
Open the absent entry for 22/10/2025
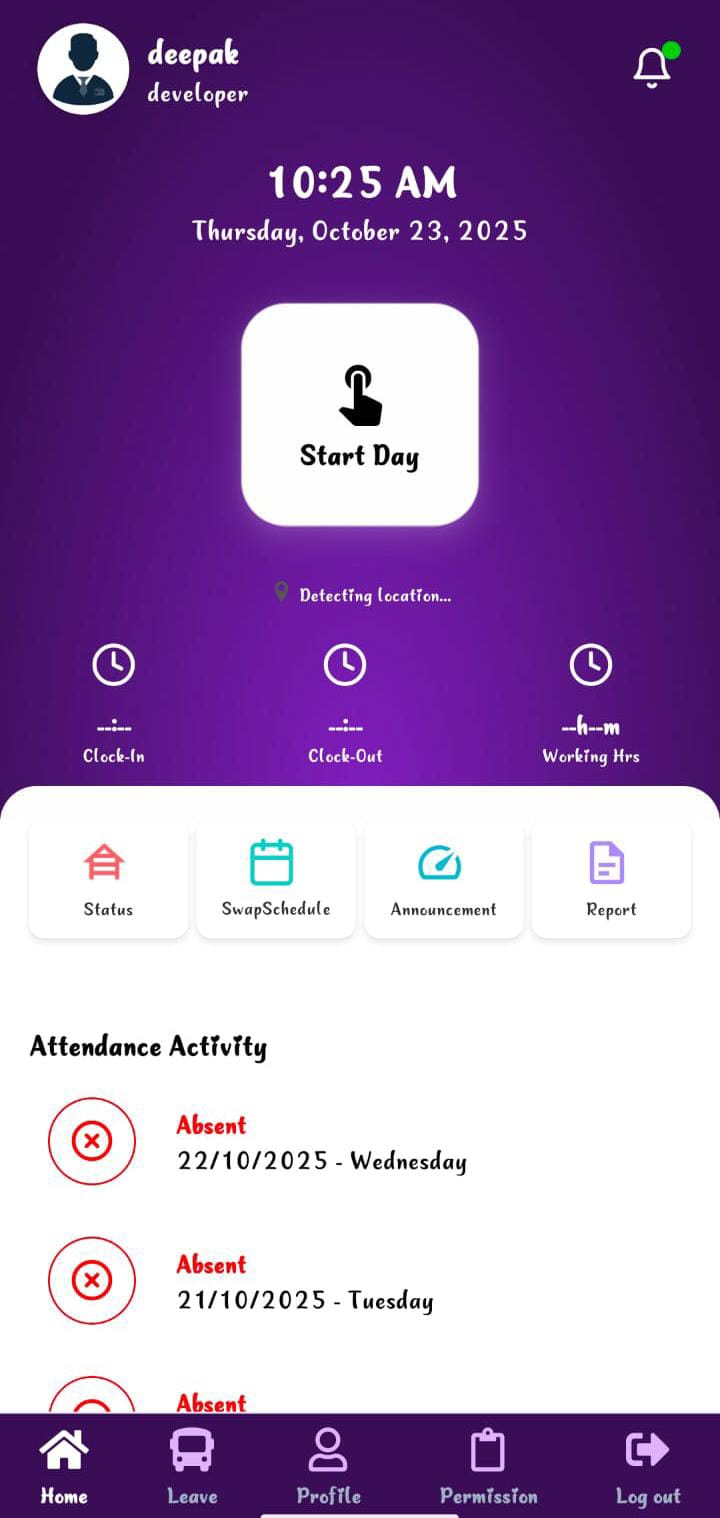click(320, 1143)
